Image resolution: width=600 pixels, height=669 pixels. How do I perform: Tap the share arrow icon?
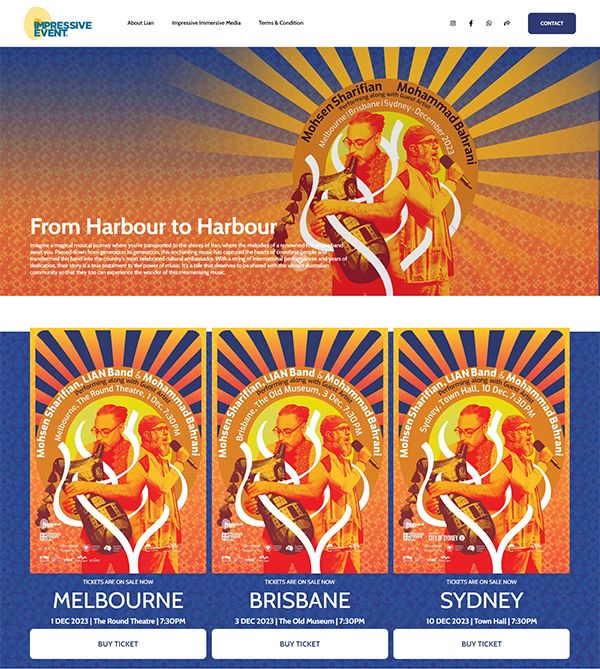pos(507,23)
